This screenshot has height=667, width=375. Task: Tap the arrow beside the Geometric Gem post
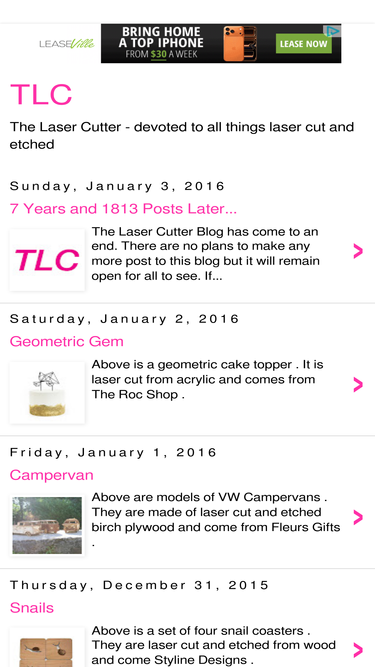[358, 385]
